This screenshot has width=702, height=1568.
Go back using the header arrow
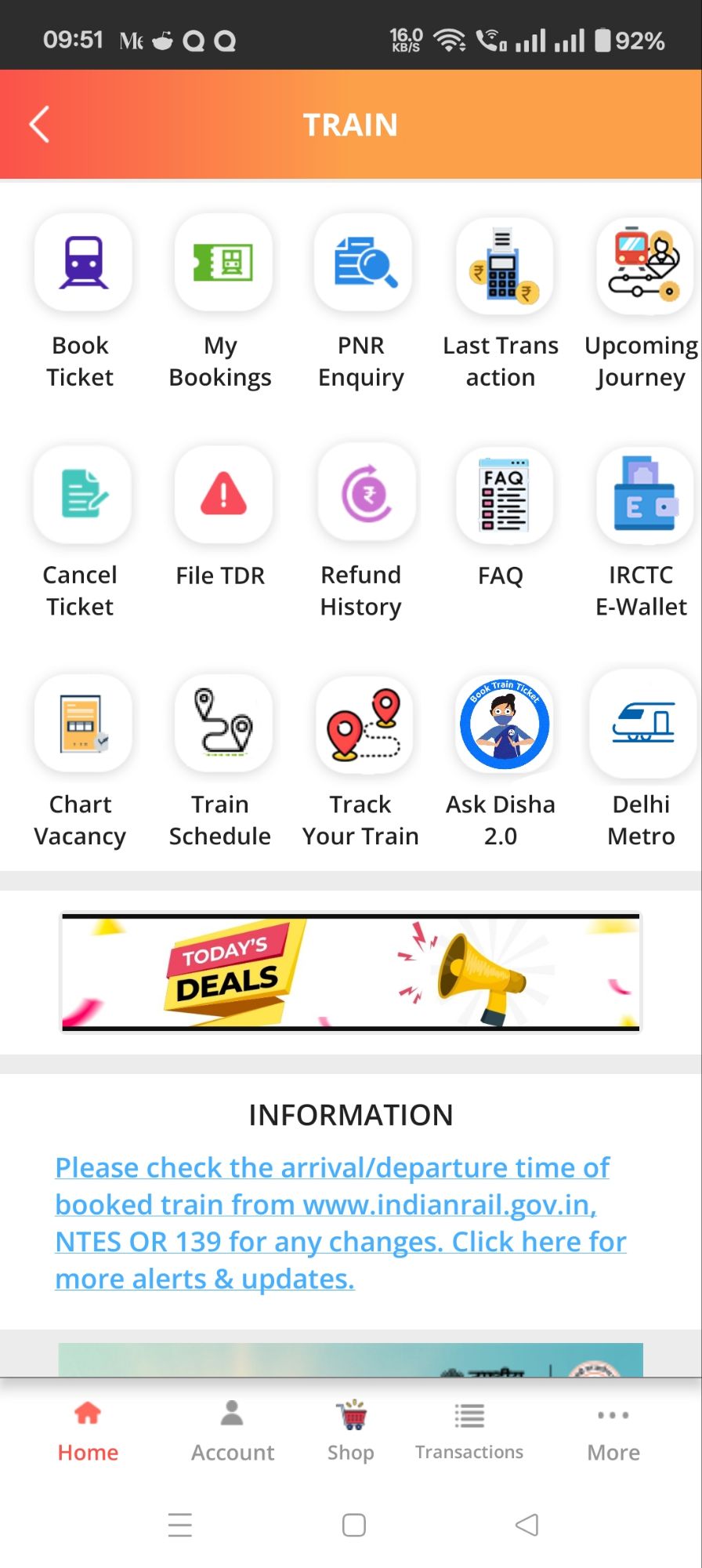pyautogui.click(x=39, y=125)
